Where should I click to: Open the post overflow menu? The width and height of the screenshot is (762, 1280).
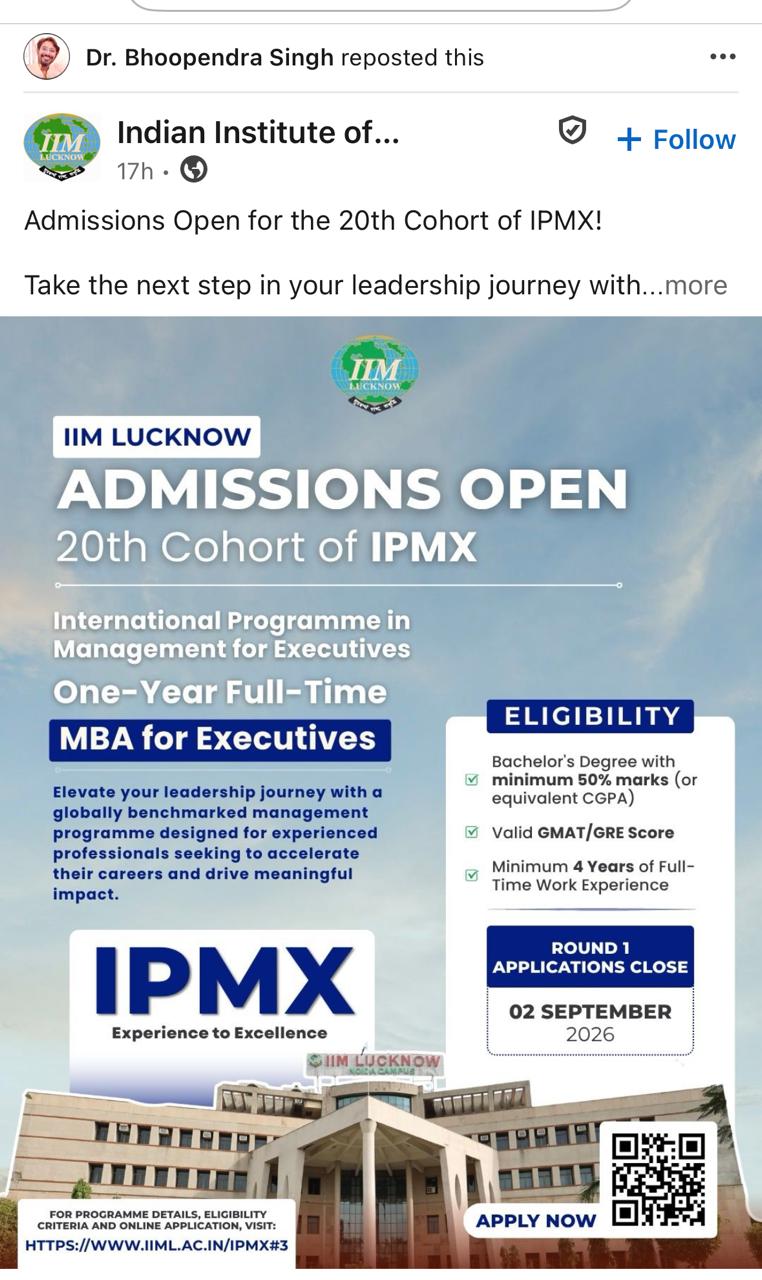pyautogui.click(x=722, y=57)
